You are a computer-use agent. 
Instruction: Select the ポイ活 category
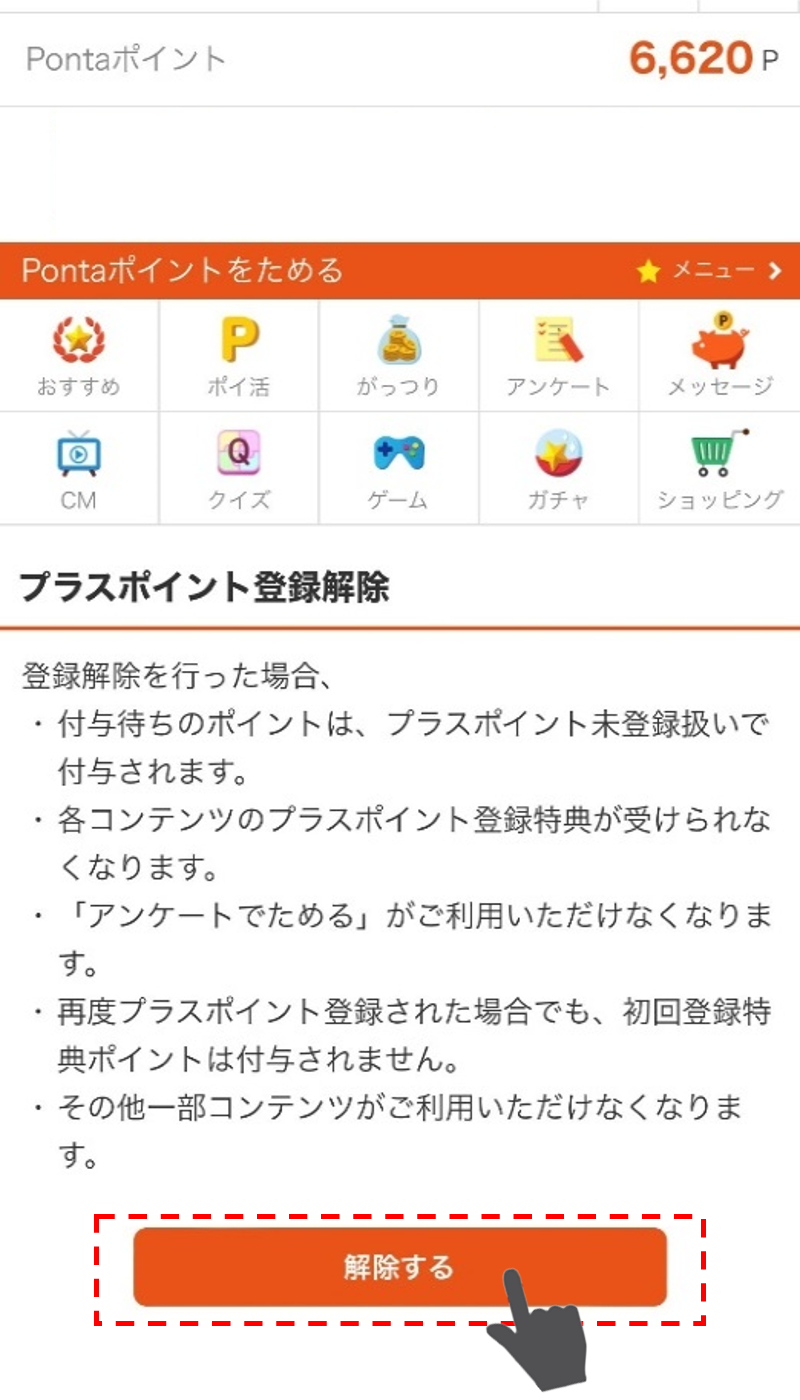pos(239,356)
